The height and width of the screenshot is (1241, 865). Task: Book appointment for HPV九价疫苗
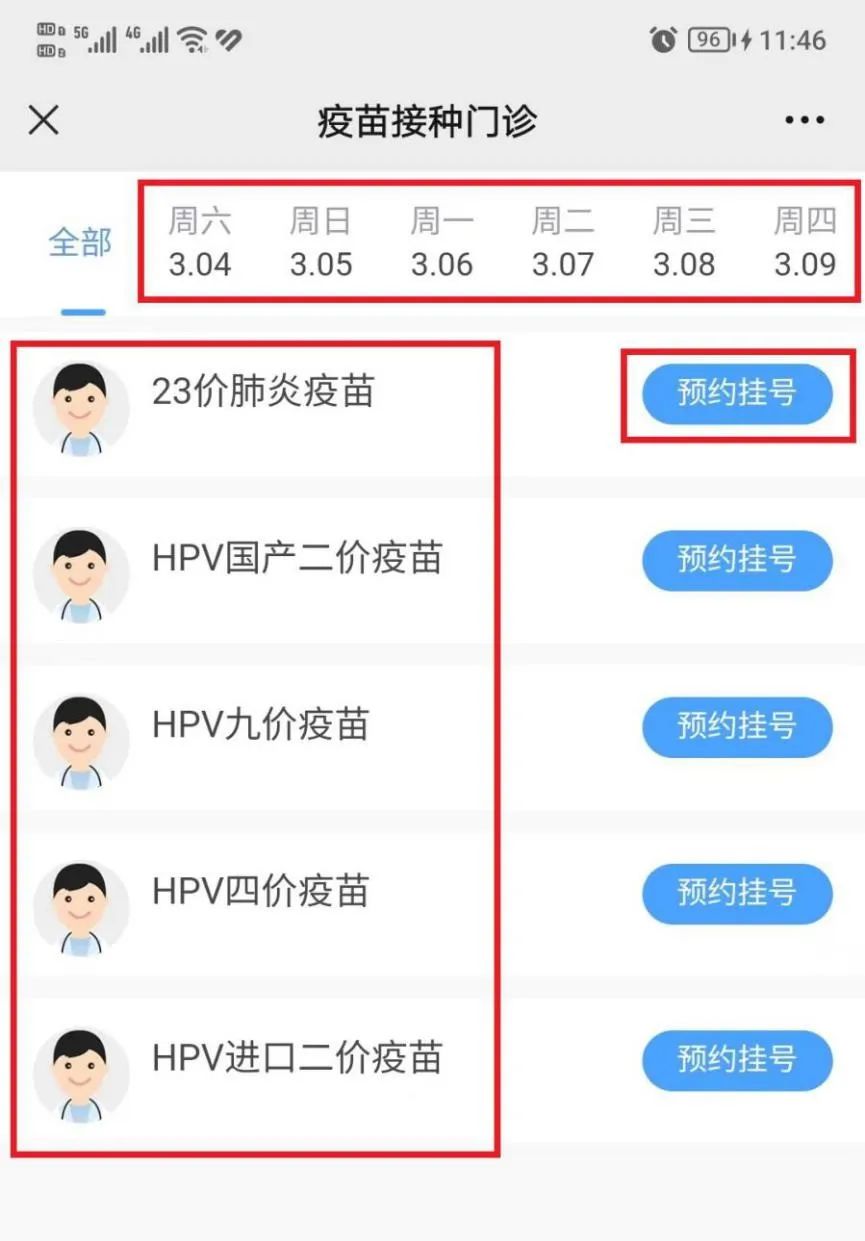(737, 728)
